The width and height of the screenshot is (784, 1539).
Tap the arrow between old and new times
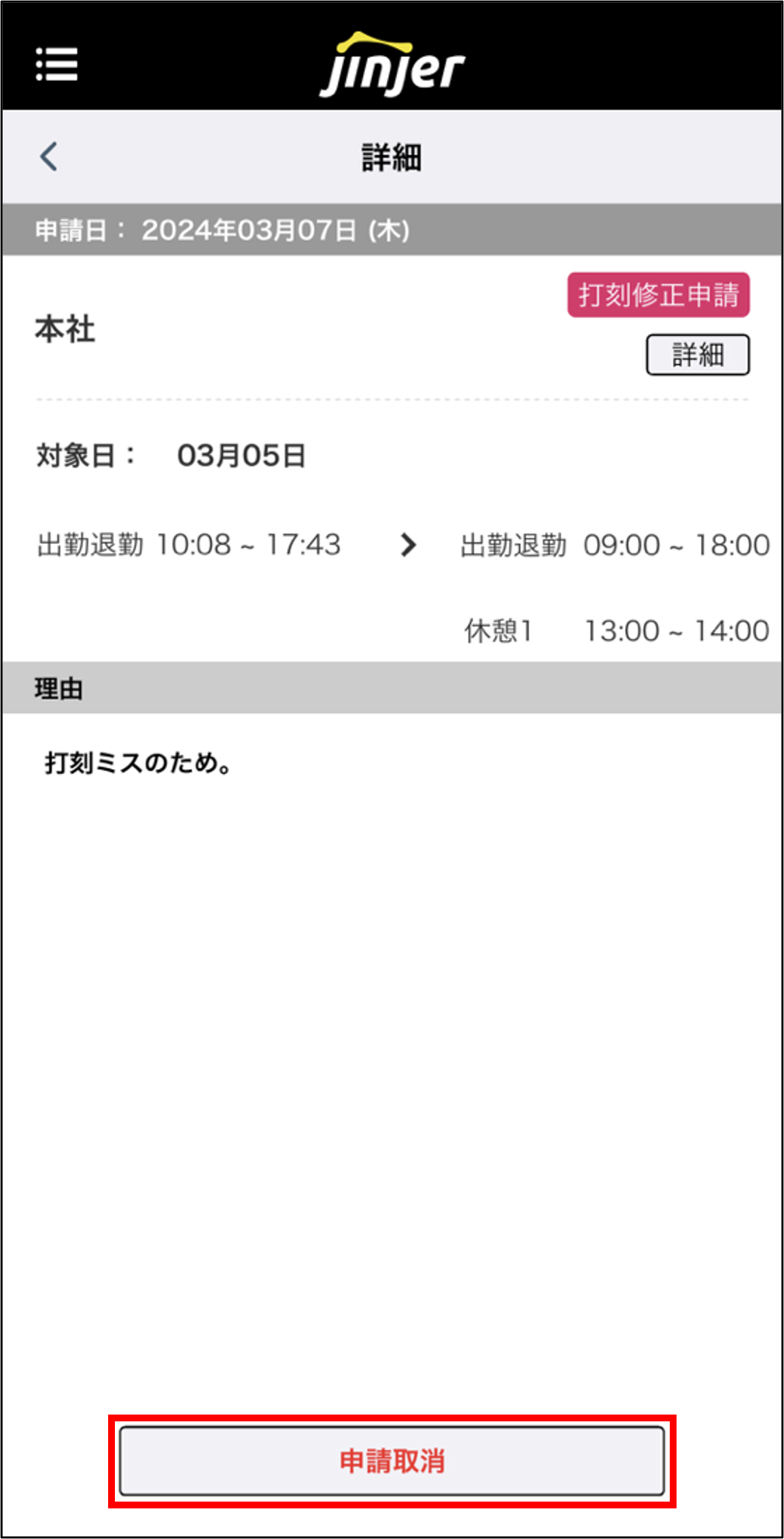coord(408,545)
